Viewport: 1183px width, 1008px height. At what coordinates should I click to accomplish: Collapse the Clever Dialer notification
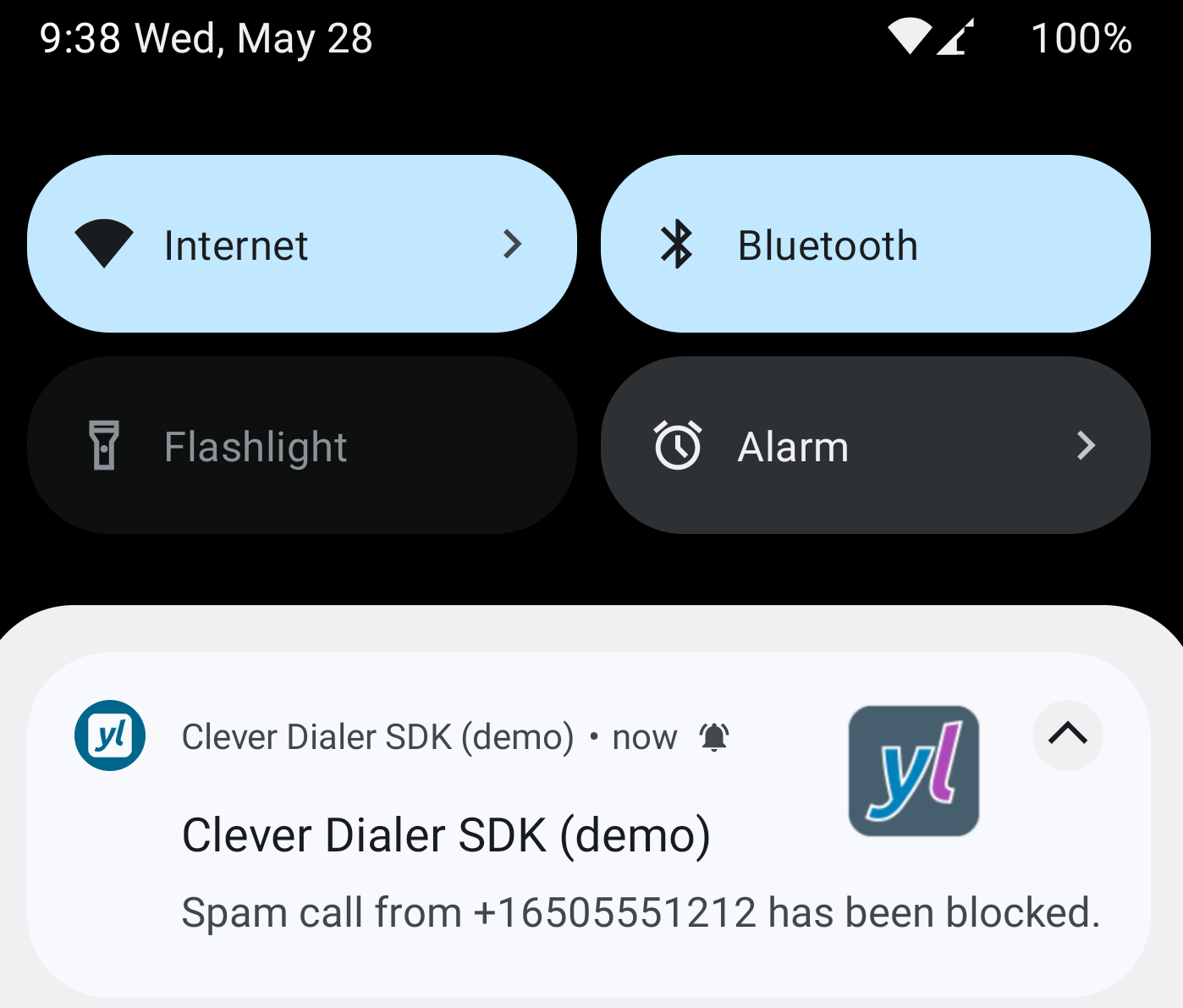point(1067,735)
